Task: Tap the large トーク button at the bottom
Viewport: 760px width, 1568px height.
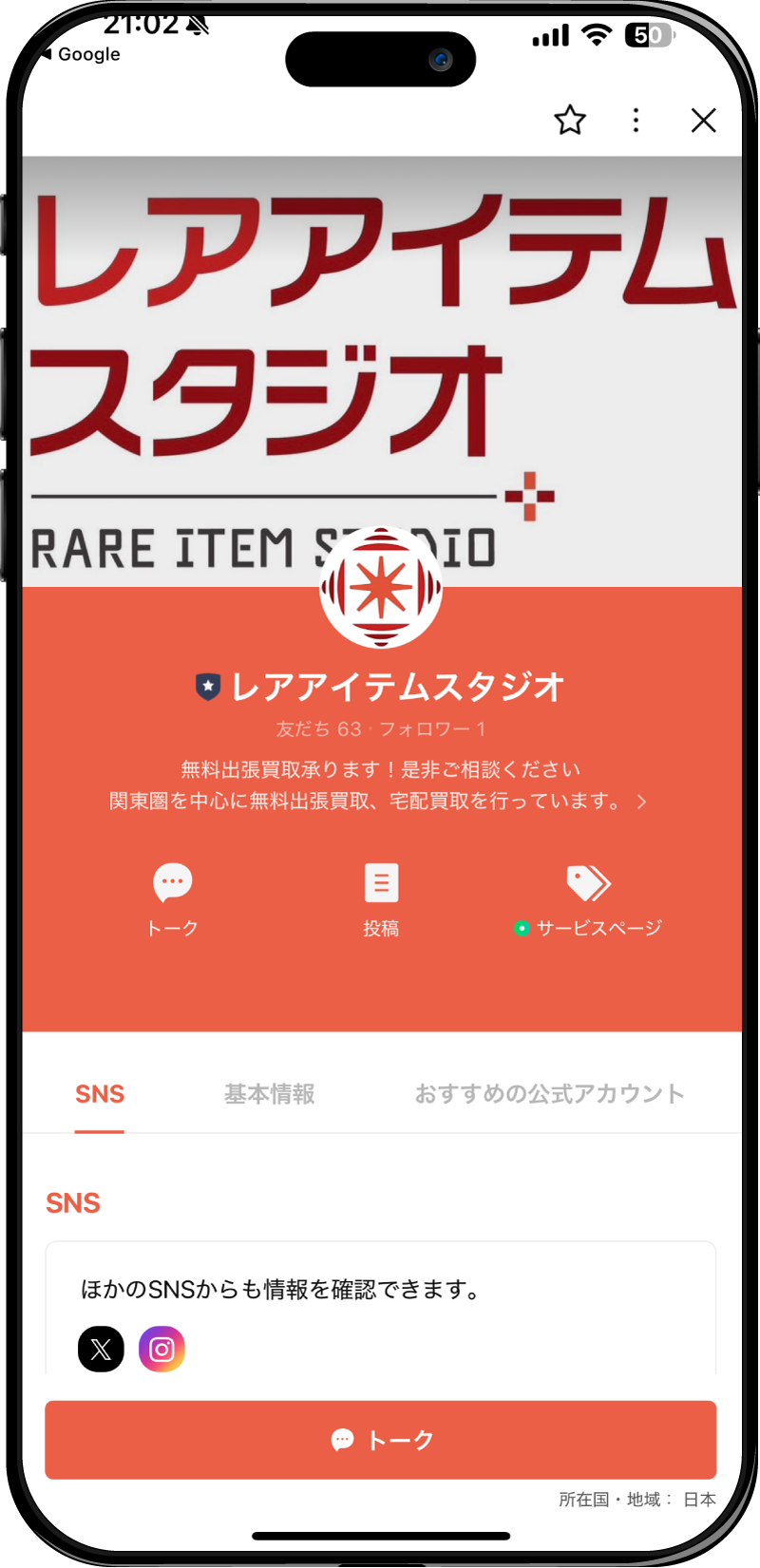Action: tap(380, 1440)
